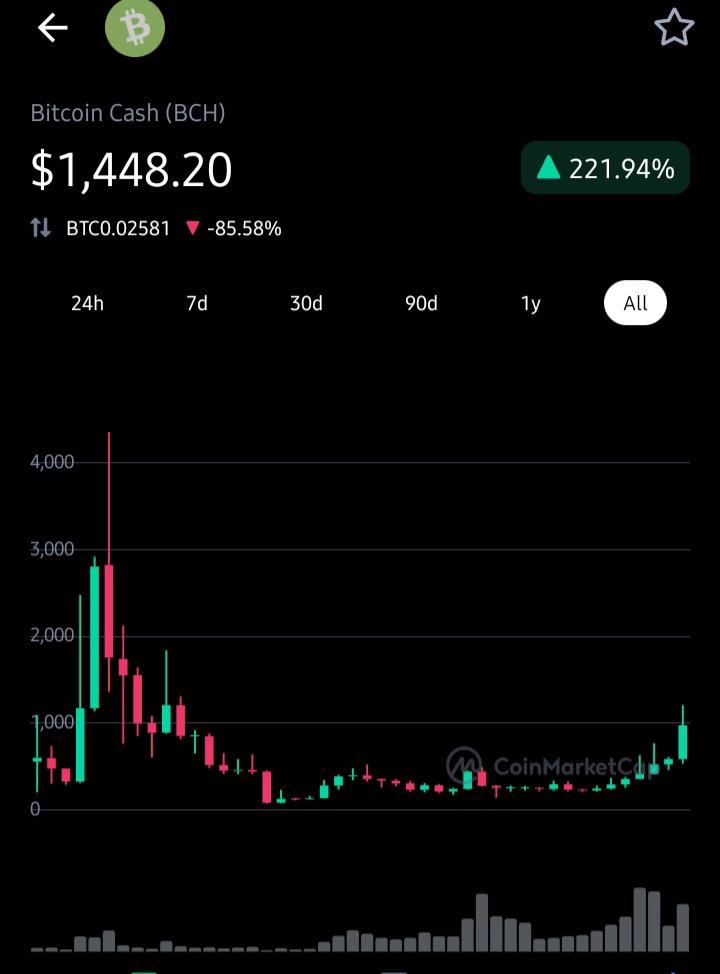Switch to the 90d range
This screenshot has height=974, width=720.
point(421,303)
